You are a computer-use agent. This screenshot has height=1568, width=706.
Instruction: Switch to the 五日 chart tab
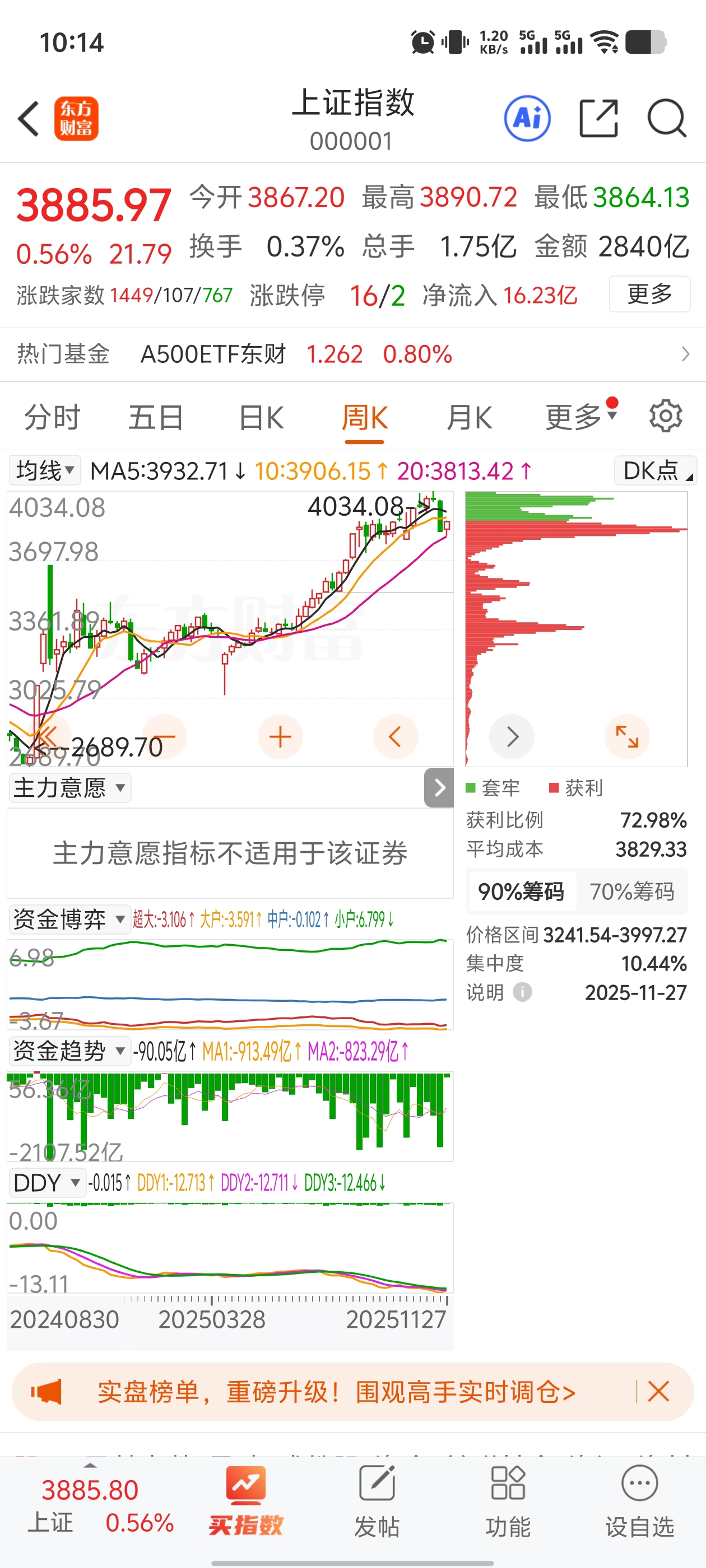[x=156, y=418]
